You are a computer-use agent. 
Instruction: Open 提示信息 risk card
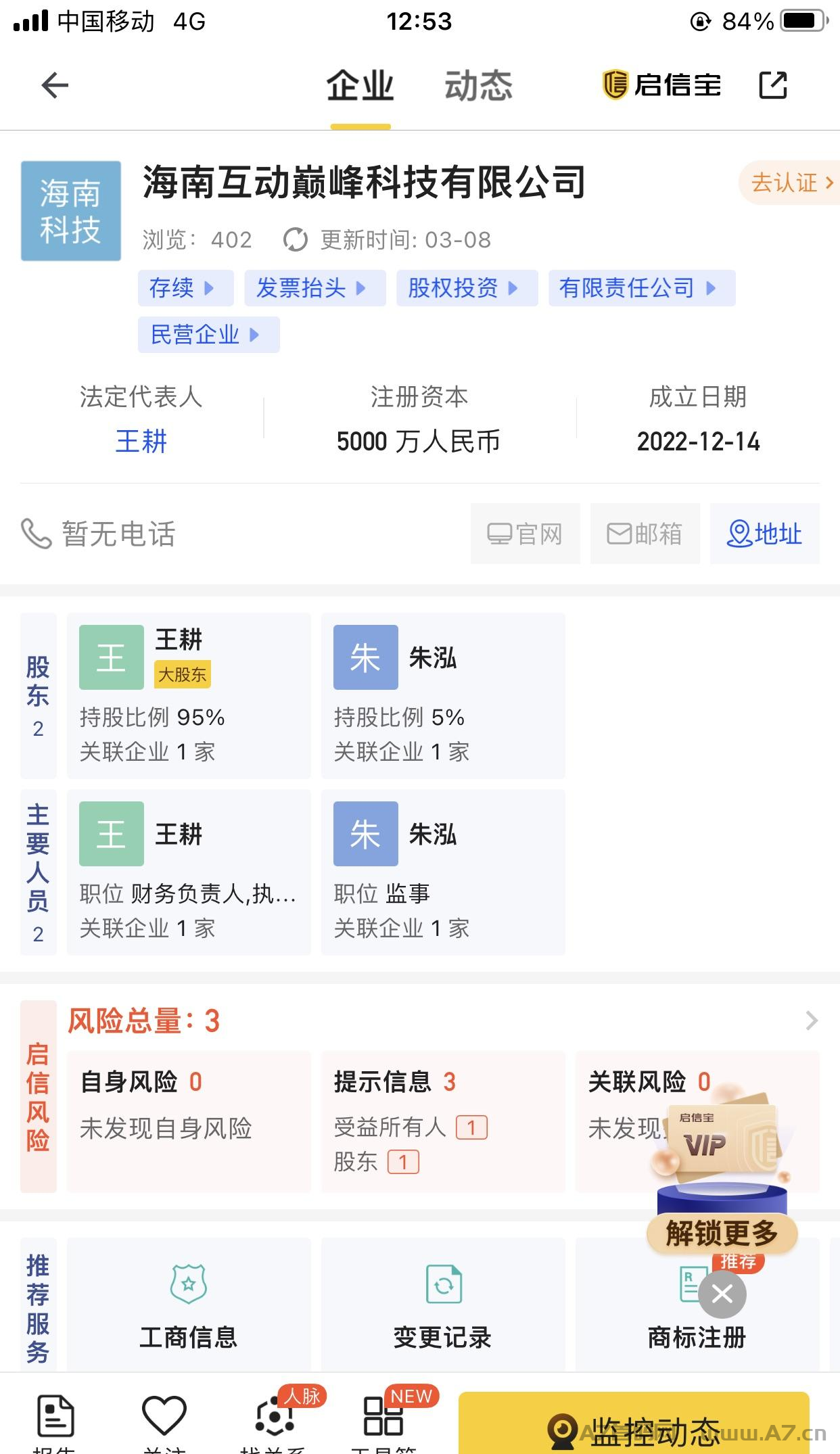coord(443,1121)
